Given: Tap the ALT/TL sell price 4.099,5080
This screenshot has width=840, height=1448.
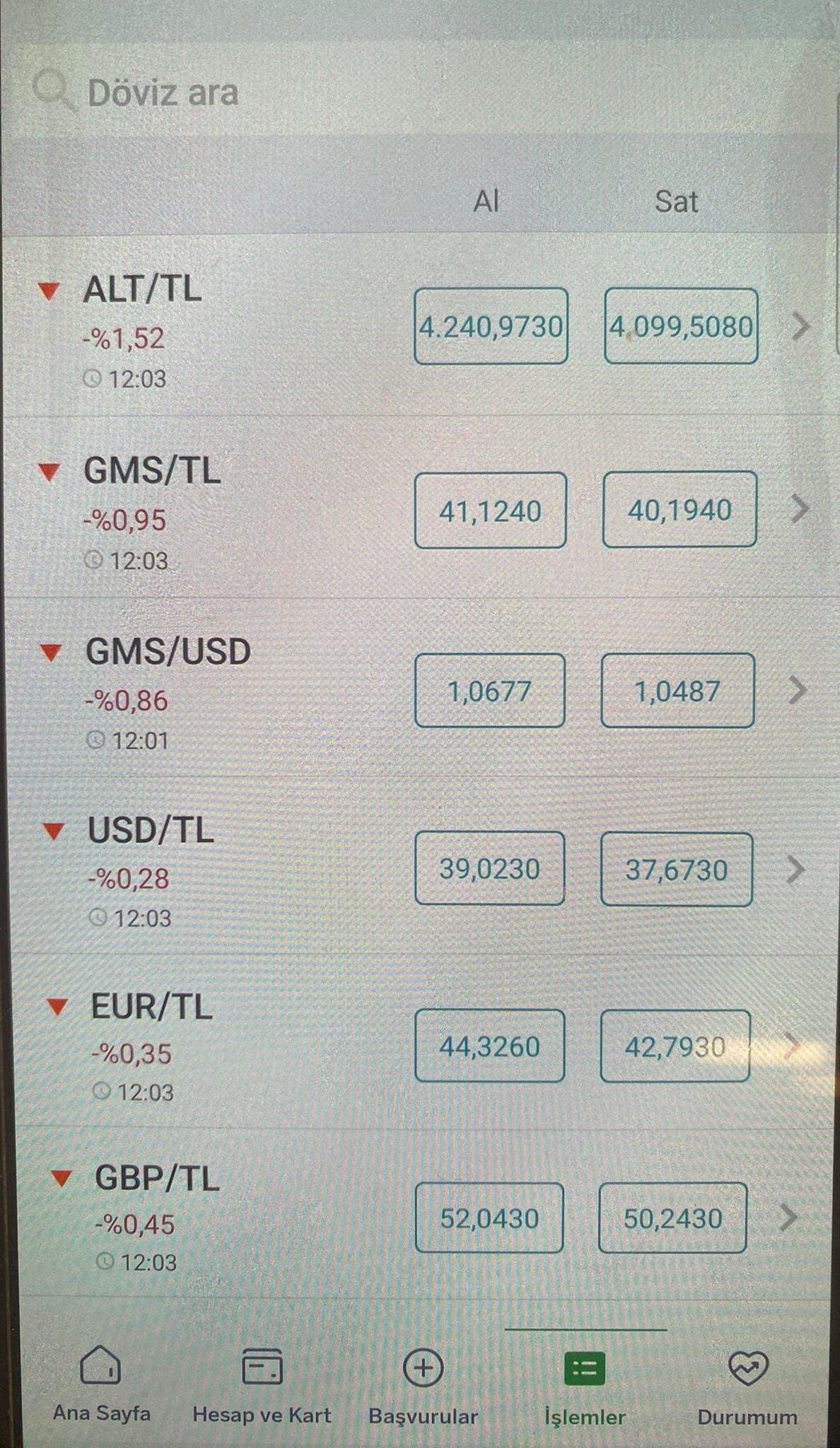Looking at the screenshot, I should (681, 326).
